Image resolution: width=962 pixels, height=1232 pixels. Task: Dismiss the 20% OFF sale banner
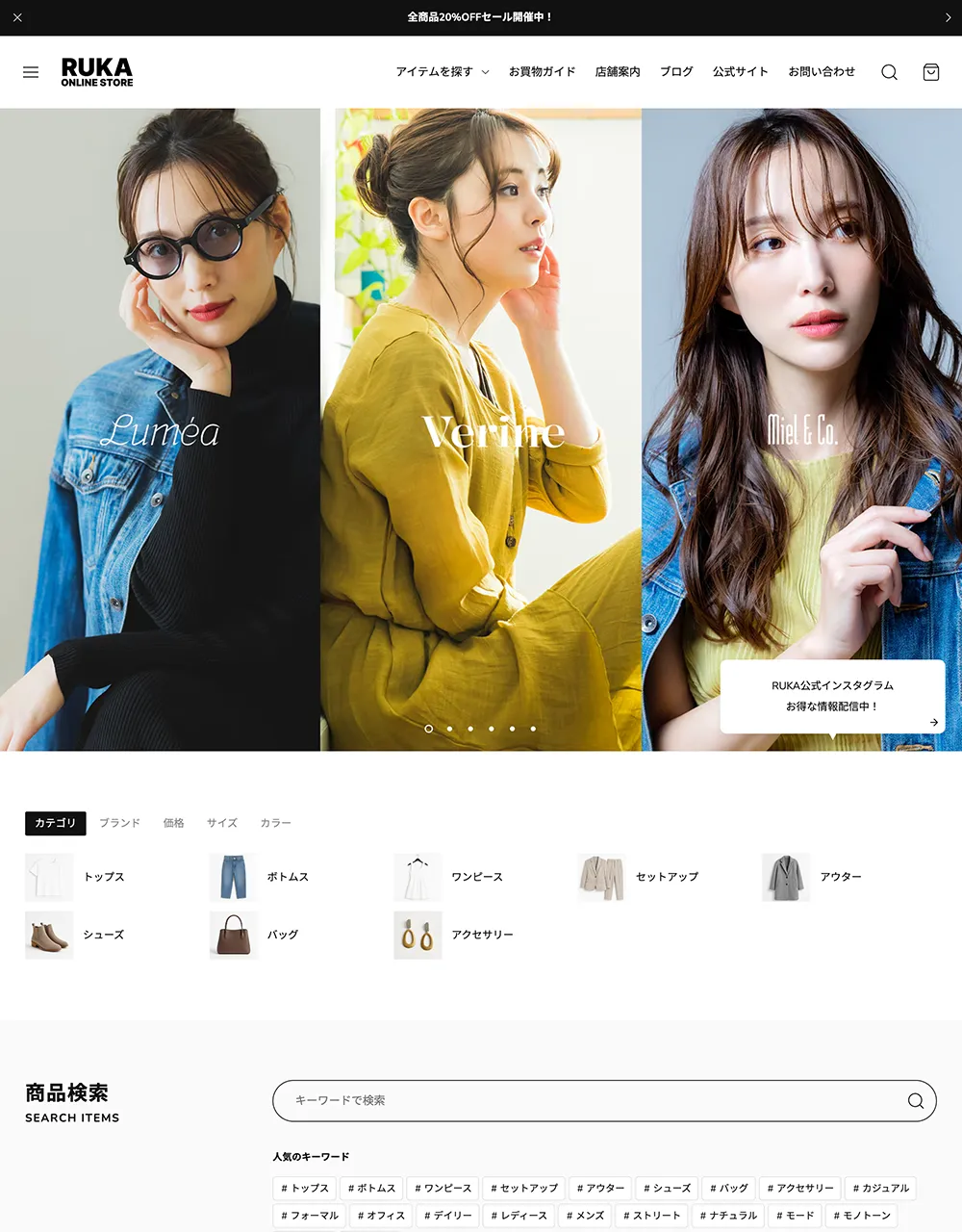tap(17, 17)
